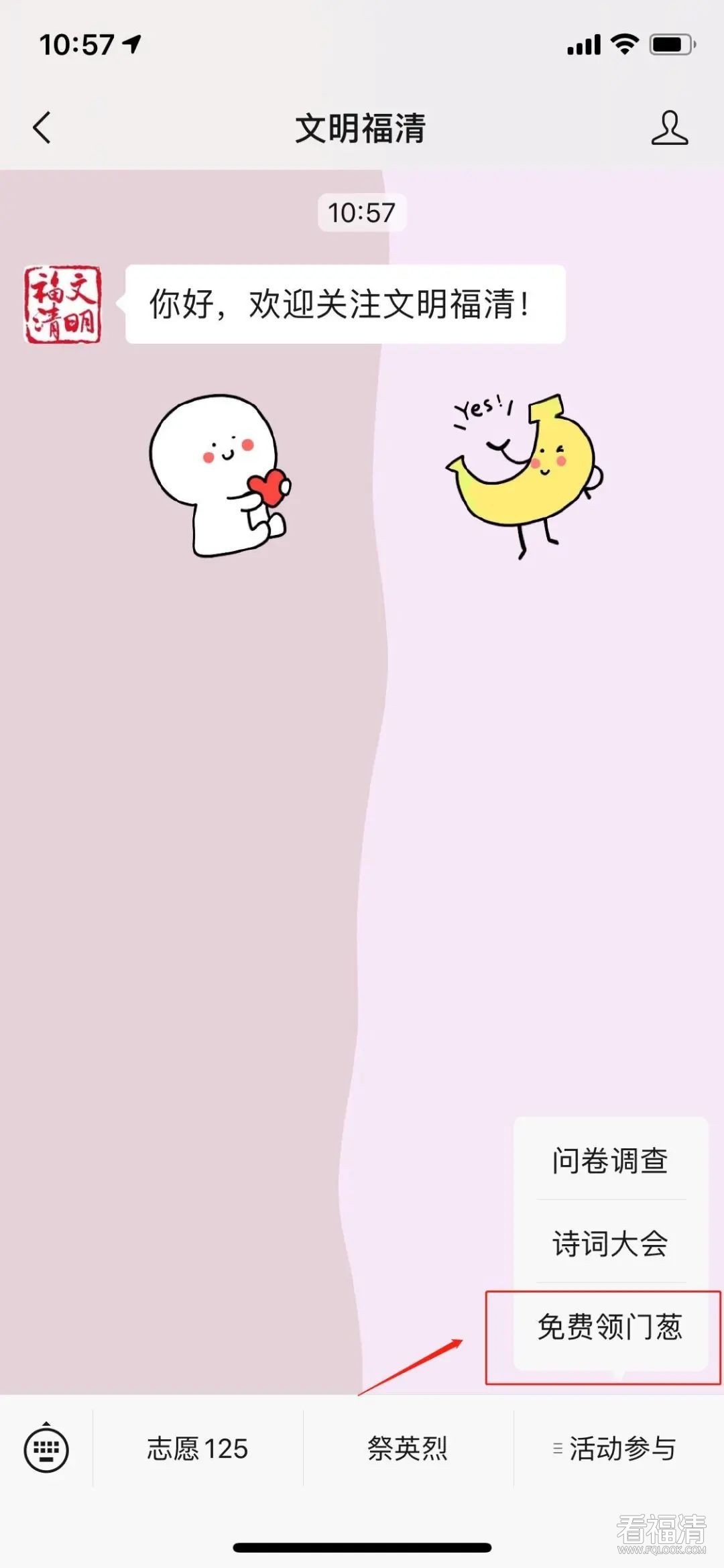Select 问卷调查 from the popup menu
724x1568 pixels.
pyautogui.click(x=610, y=1161)
